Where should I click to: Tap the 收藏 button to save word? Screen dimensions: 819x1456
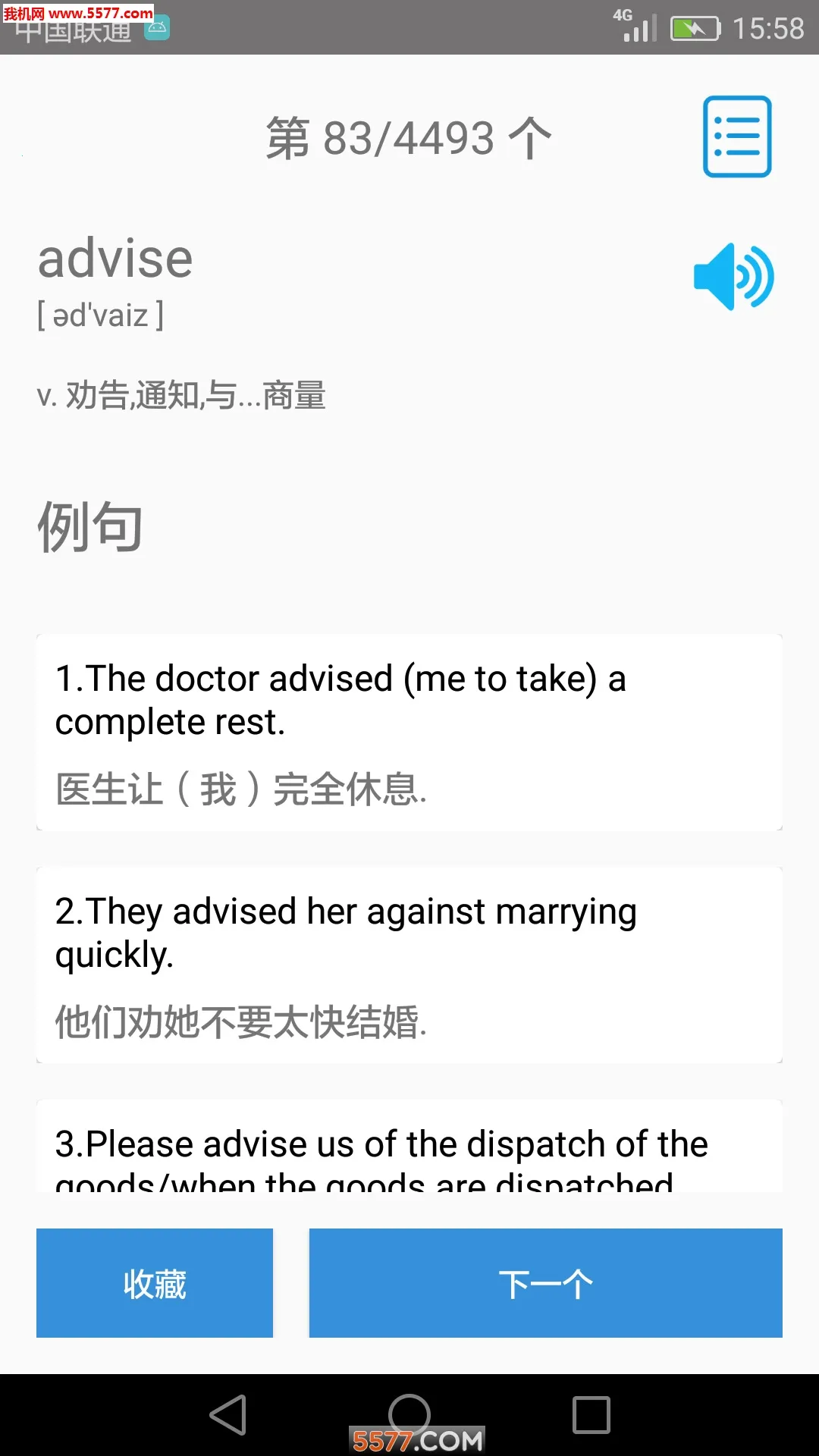155,1283
